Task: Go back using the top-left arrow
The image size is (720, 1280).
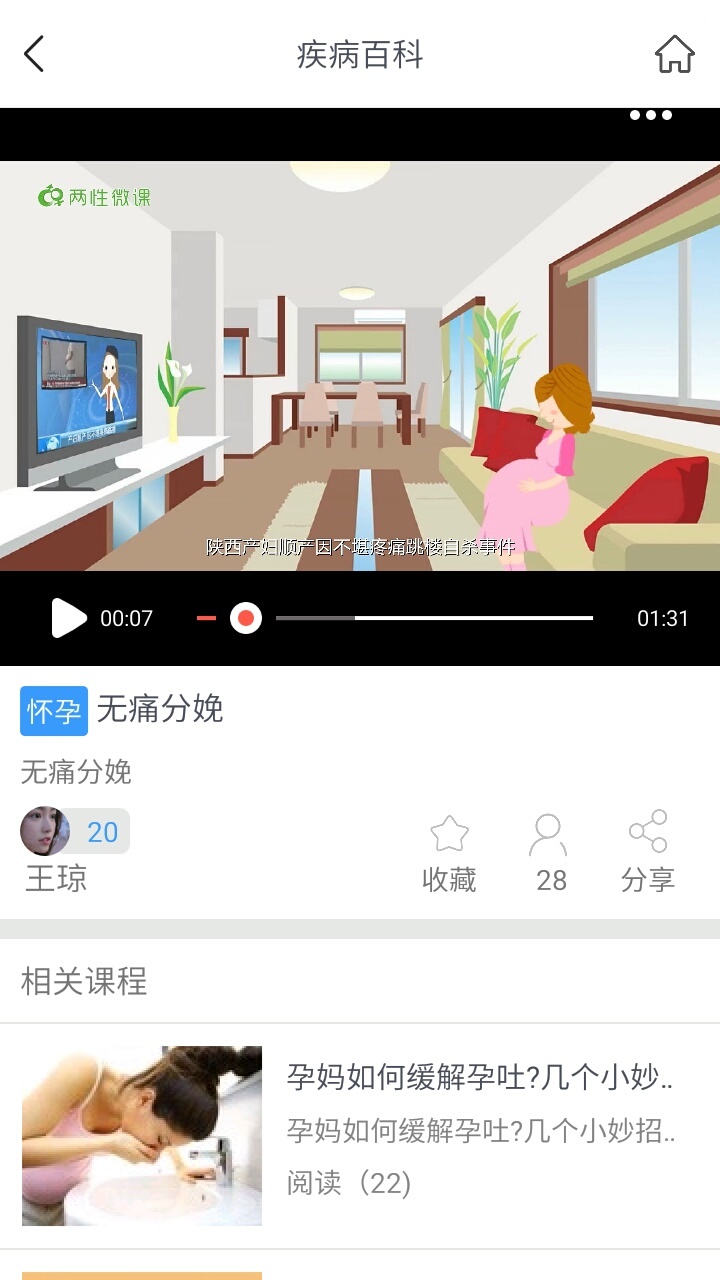Action: (34, 54)
